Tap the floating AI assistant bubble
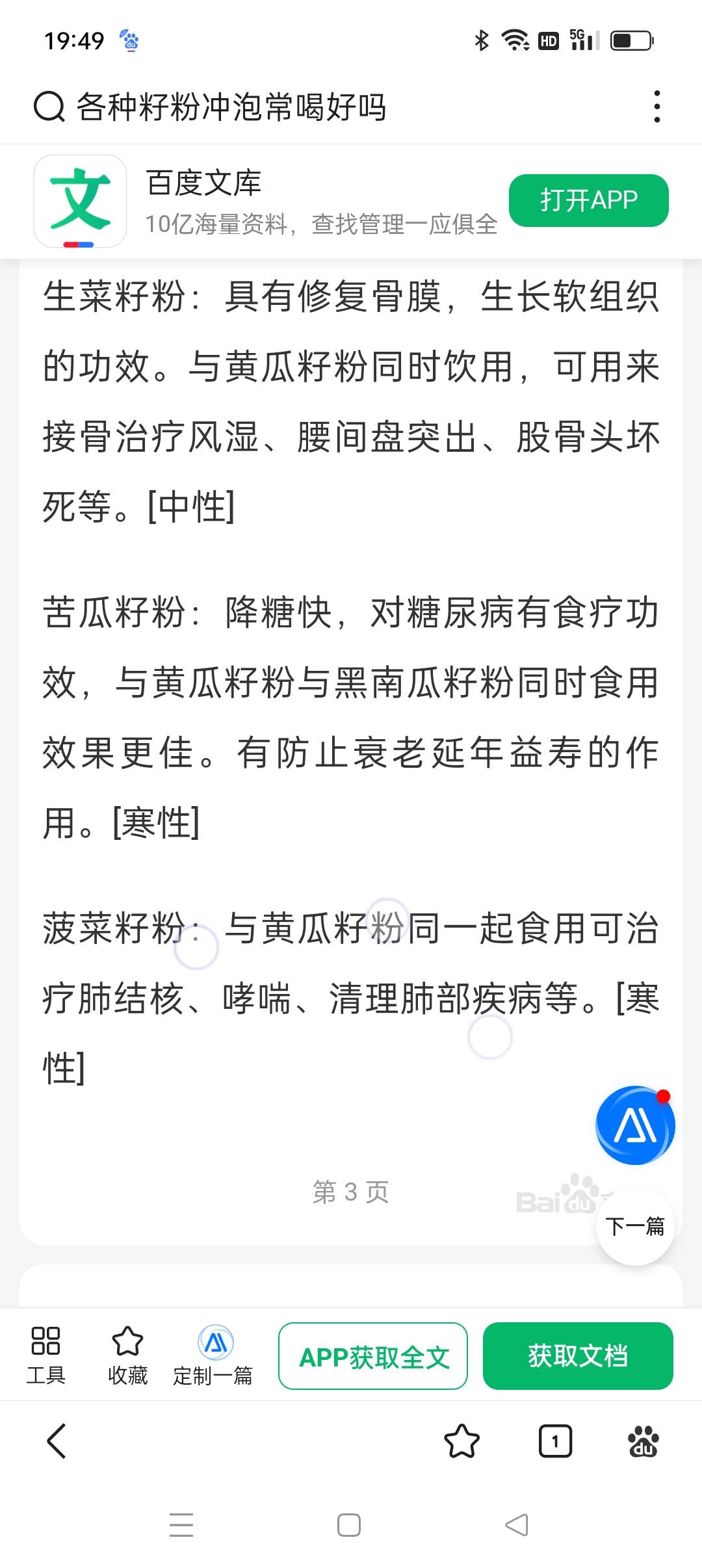The width and height of the screenshot is (702, 1568). pyautogui.click(x=635, y=1124)
